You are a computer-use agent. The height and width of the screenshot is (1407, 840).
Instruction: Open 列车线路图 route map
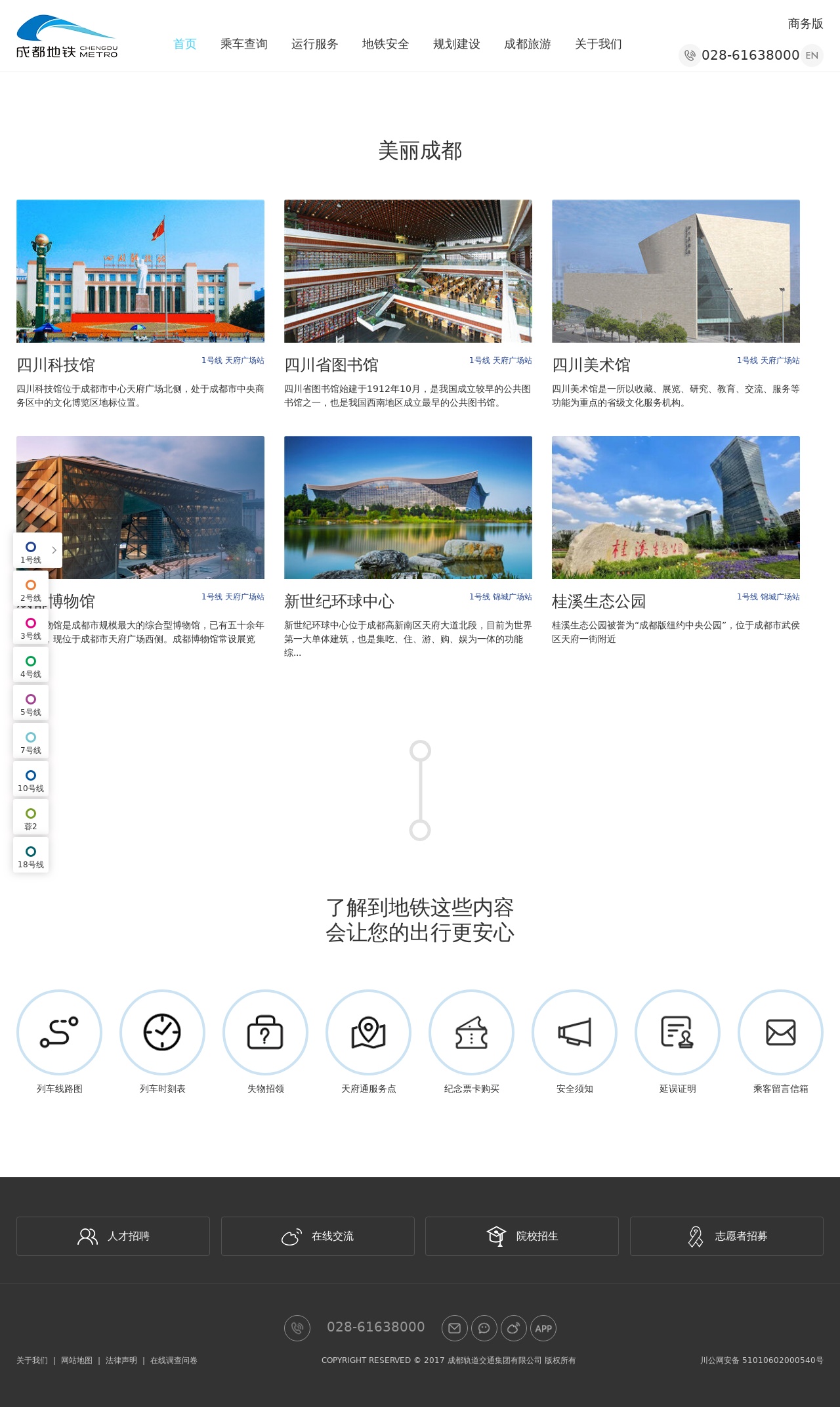(x=59, y=1032)
